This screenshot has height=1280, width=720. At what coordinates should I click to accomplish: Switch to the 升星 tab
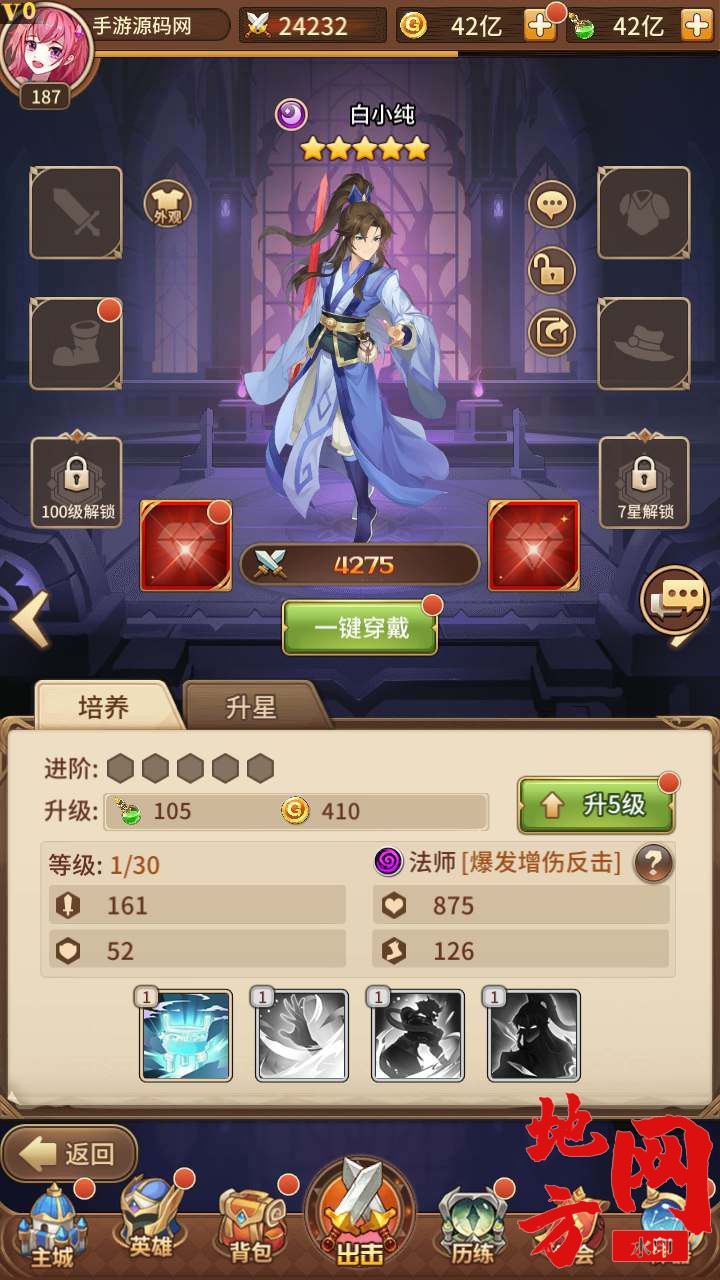(251, 707)
